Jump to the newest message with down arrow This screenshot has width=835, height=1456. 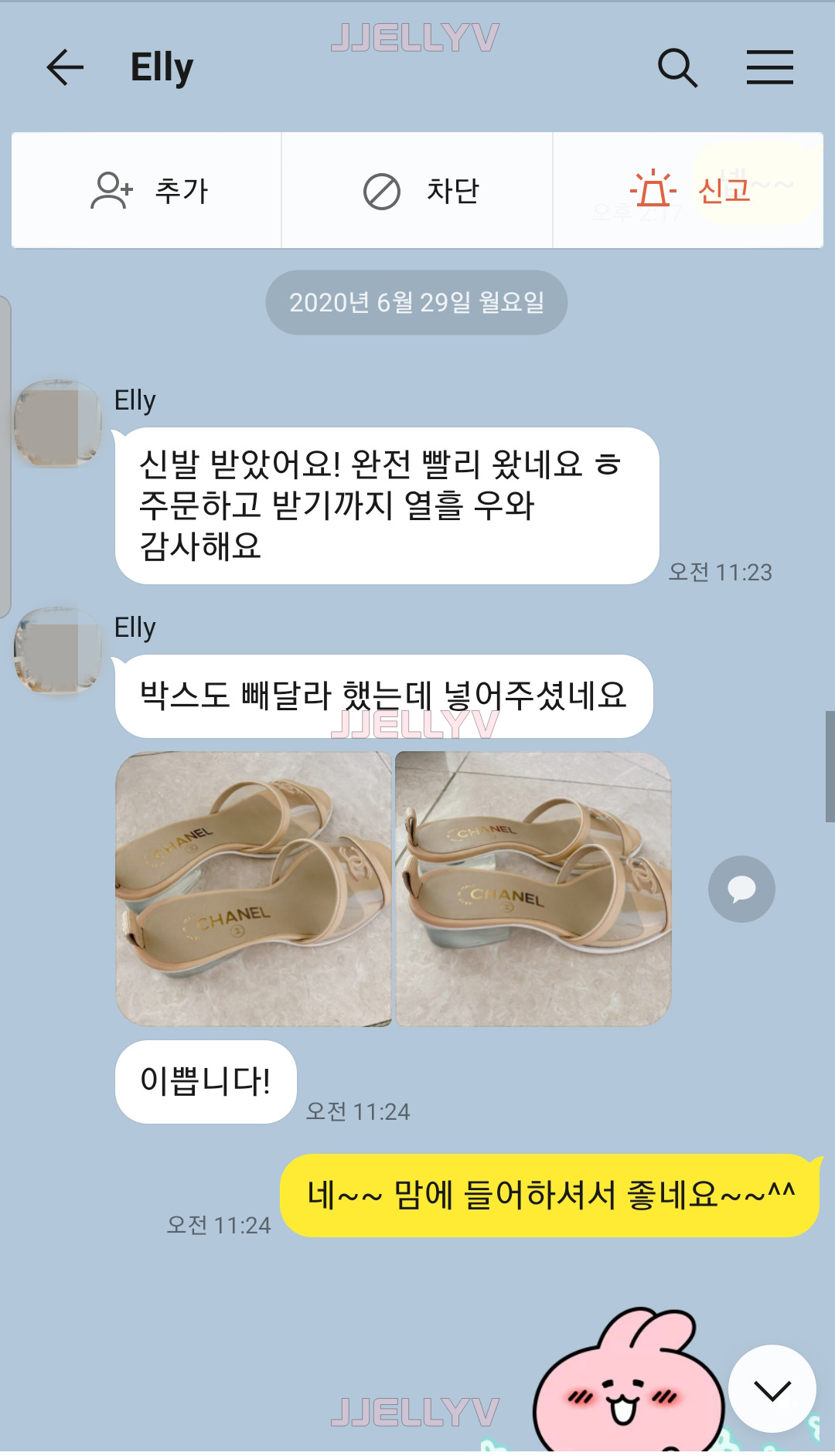click(772, 1390)
